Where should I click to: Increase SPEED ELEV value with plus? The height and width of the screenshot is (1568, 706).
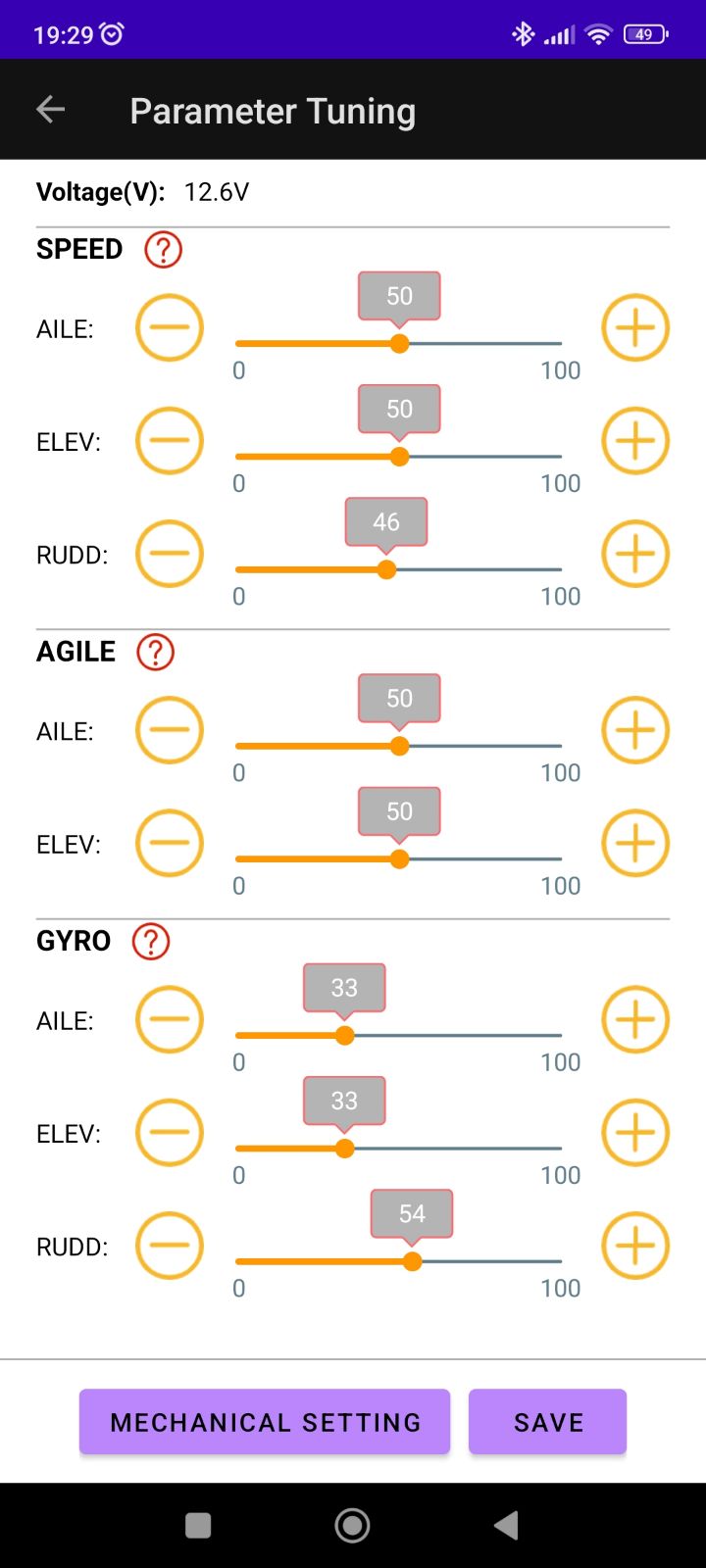click(x=634, y=441)
